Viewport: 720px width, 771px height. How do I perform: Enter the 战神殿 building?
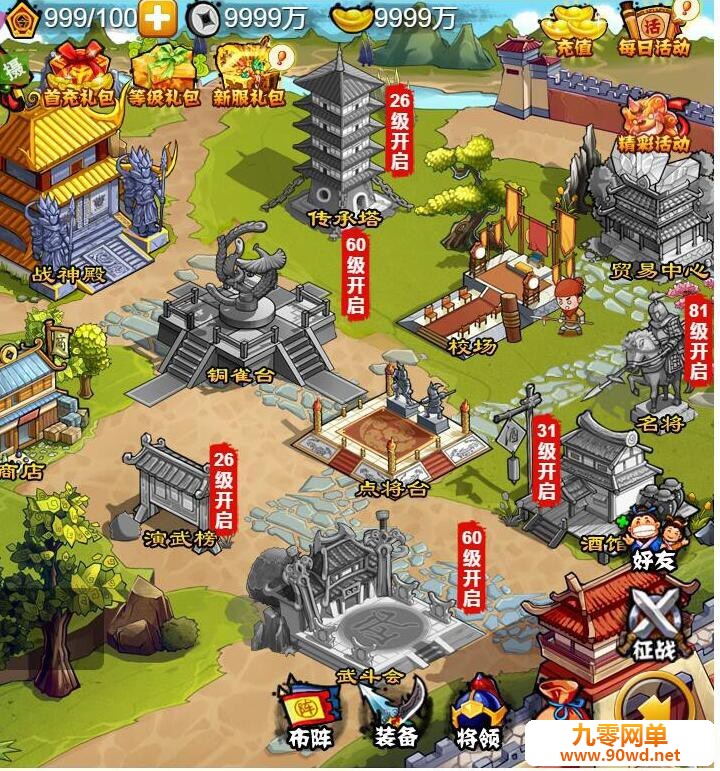click(x=75, y=200)
